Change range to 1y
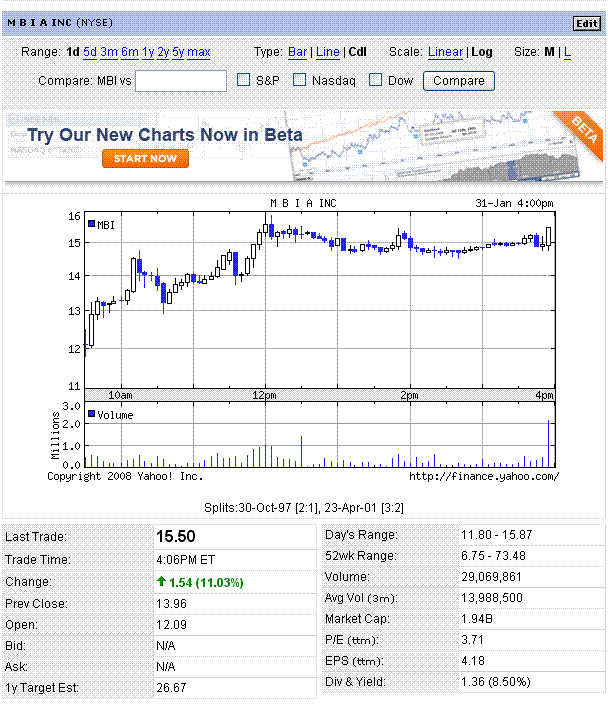Viewport: 608px width, 706px height. point(147,52)
